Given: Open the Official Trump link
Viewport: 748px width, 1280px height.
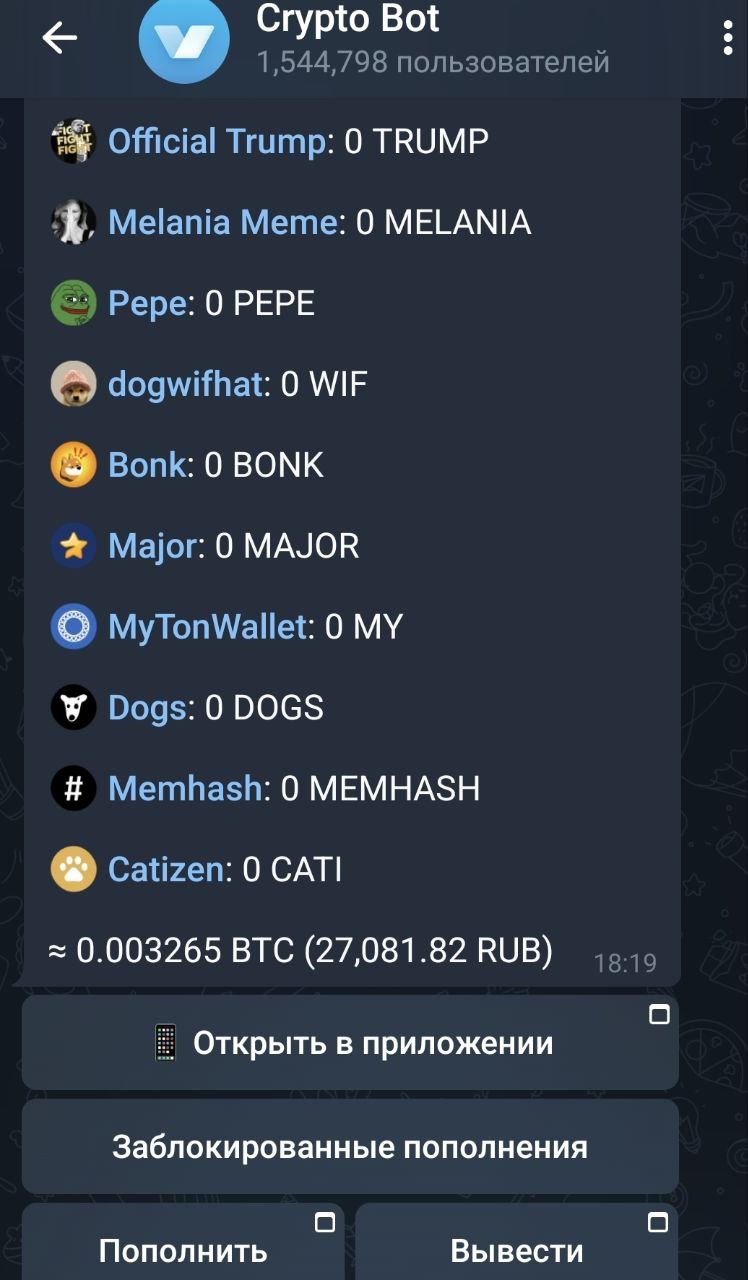Looking at the screenshot, I should 217,141.
